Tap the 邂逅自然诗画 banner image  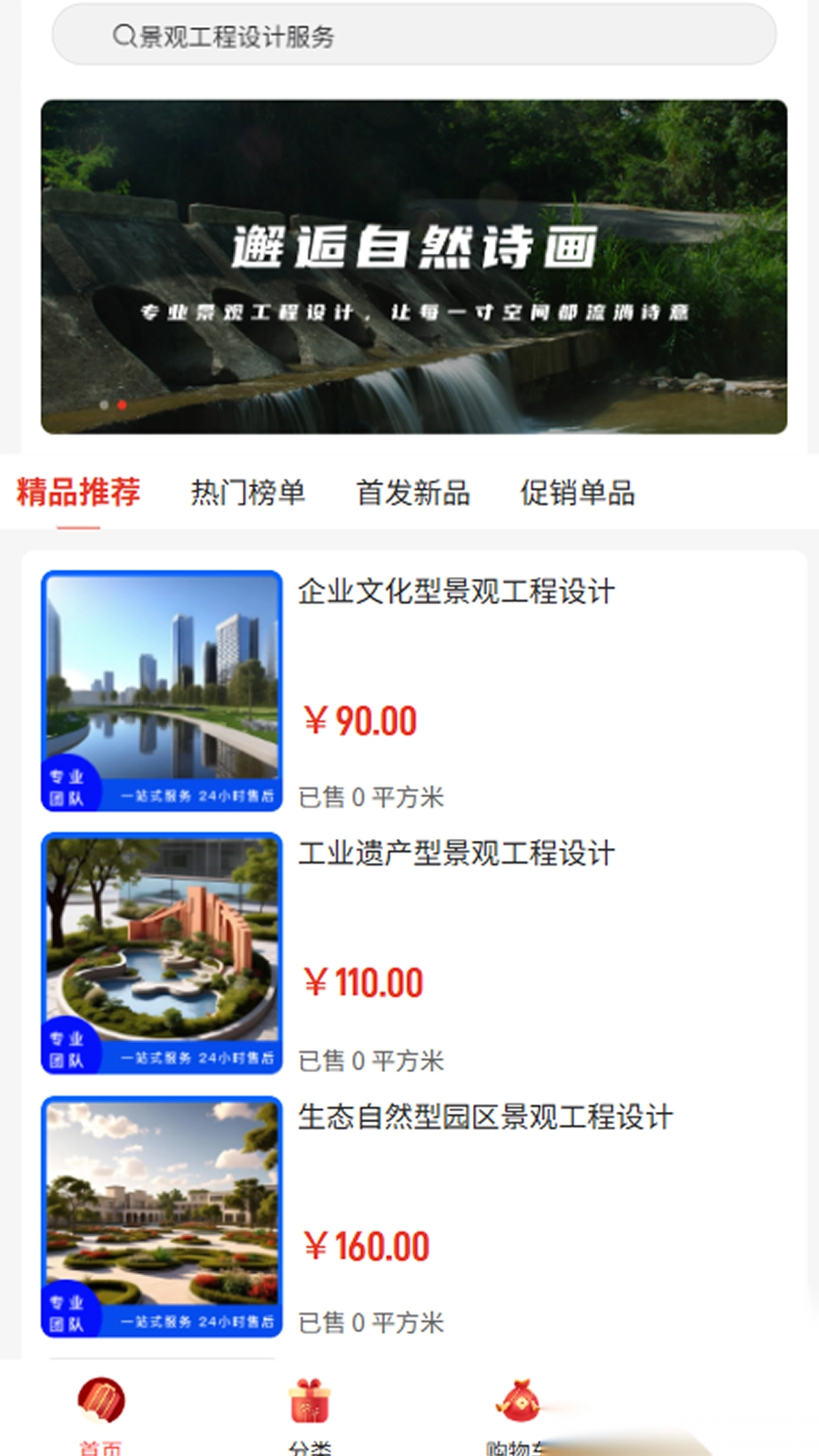[415, 264]
